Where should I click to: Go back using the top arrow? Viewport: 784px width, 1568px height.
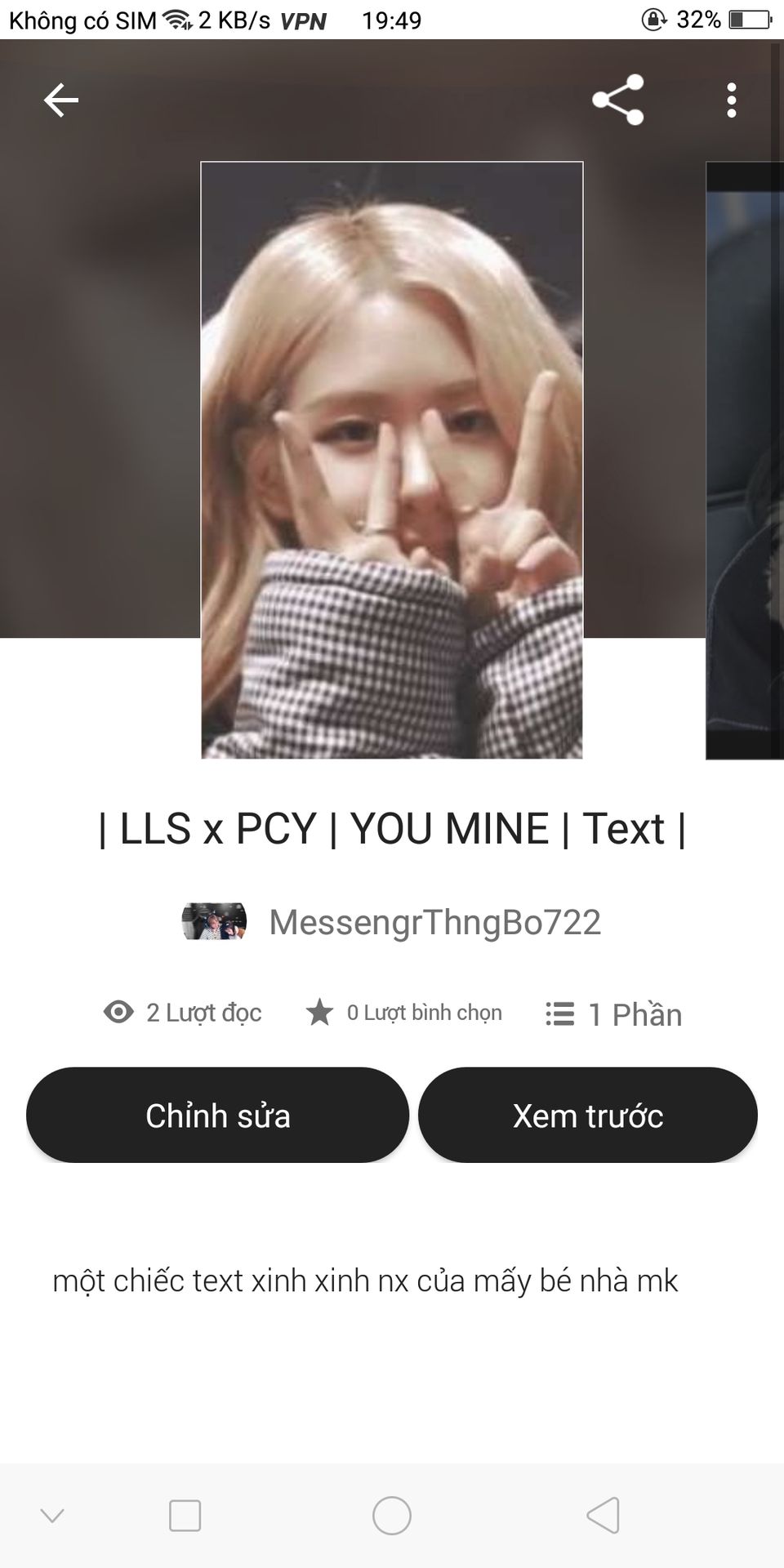point(61,100)
